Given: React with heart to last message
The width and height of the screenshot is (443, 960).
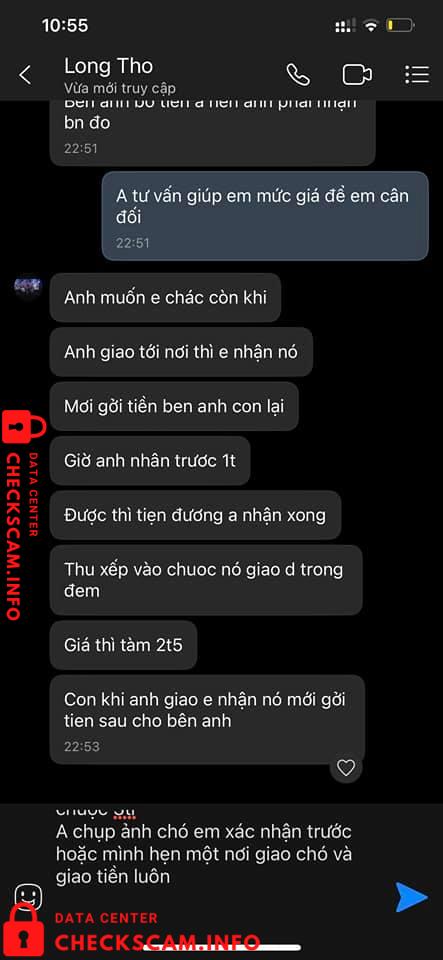Looking at the screenshot, I should (346, 768).
